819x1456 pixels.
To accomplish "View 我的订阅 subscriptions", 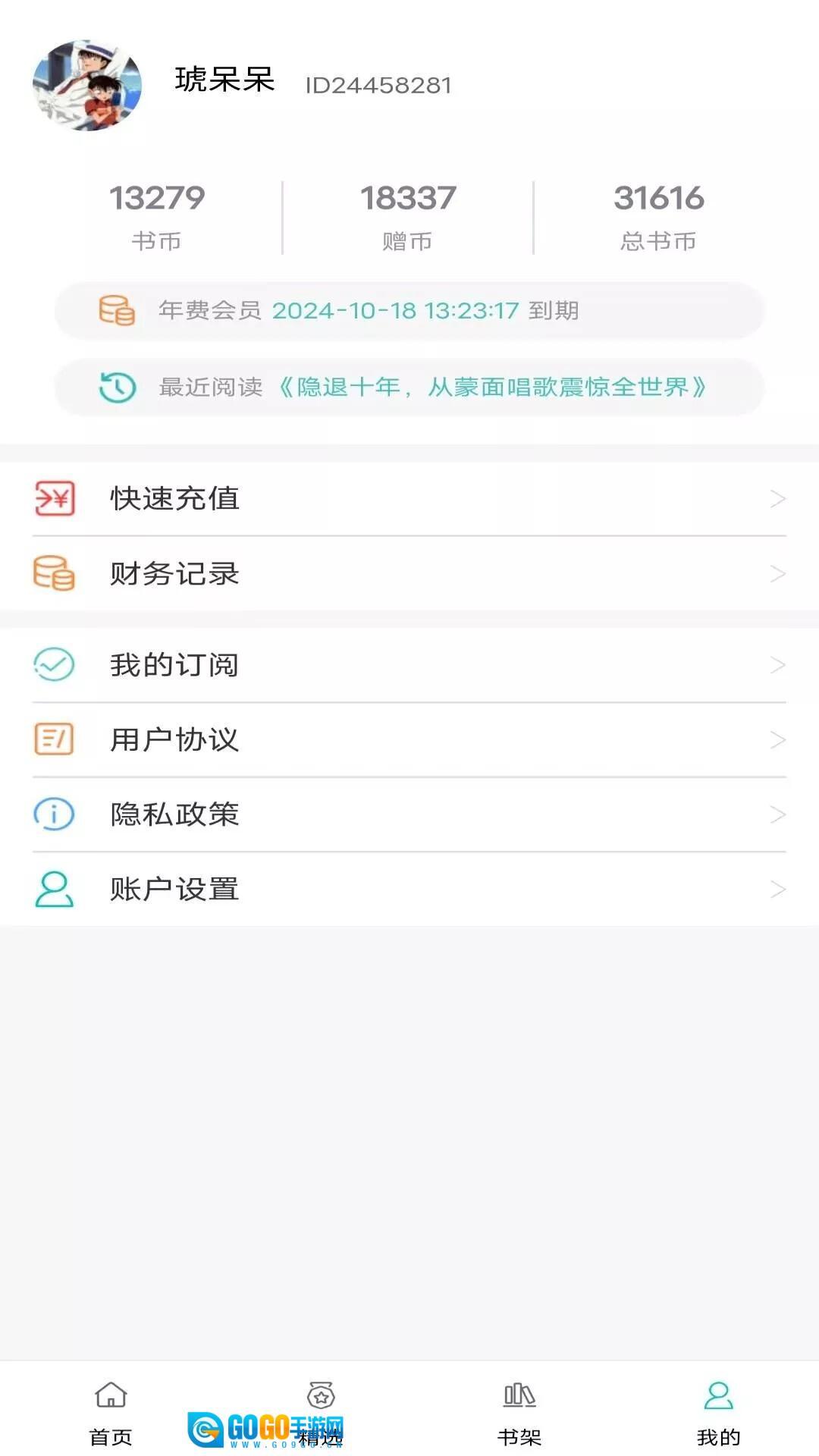I will coord(409,665).
